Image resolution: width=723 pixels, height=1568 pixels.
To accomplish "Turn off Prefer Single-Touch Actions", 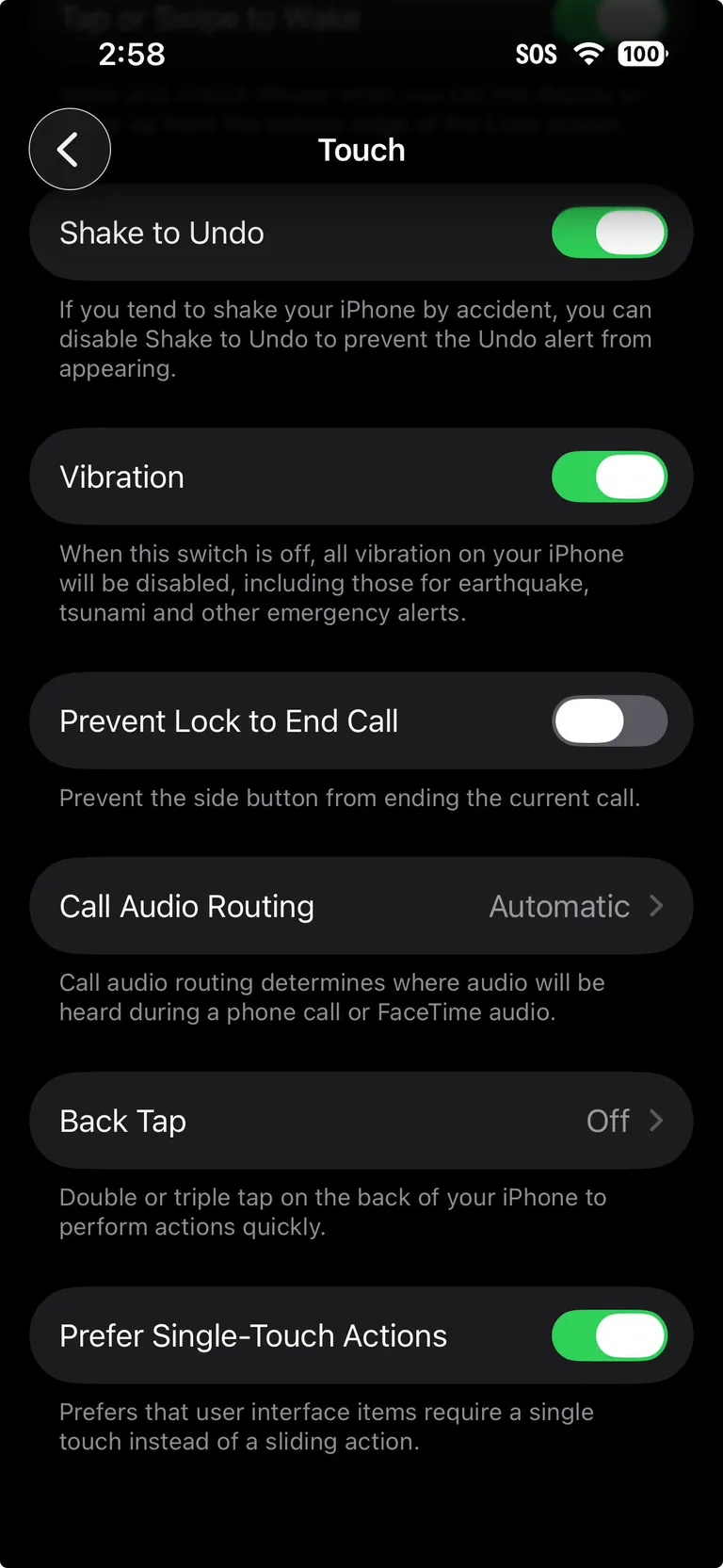I will click(609, 1334).
